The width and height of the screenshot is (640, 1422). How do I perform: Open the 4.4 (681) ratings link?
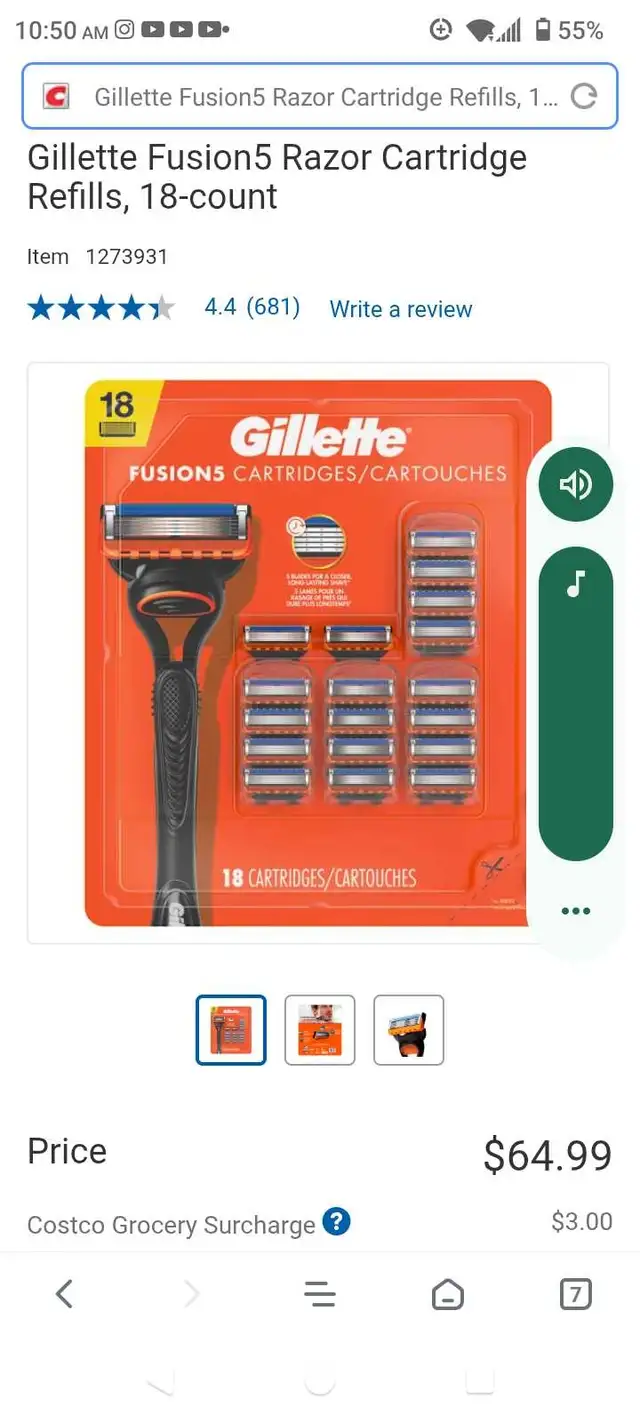[252, 307]
